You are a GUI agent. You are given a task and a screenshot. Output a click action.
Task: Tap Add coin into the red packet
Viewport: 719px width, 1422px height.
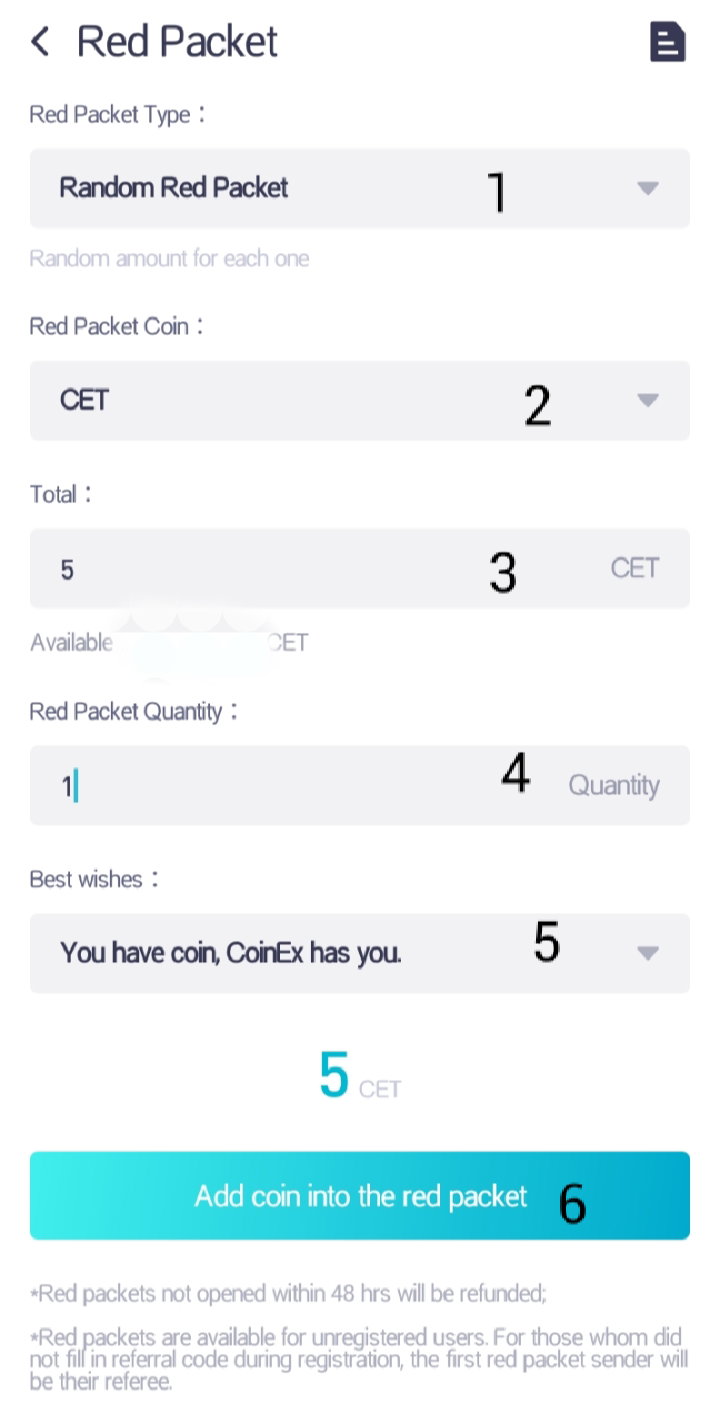(359, 1196)
